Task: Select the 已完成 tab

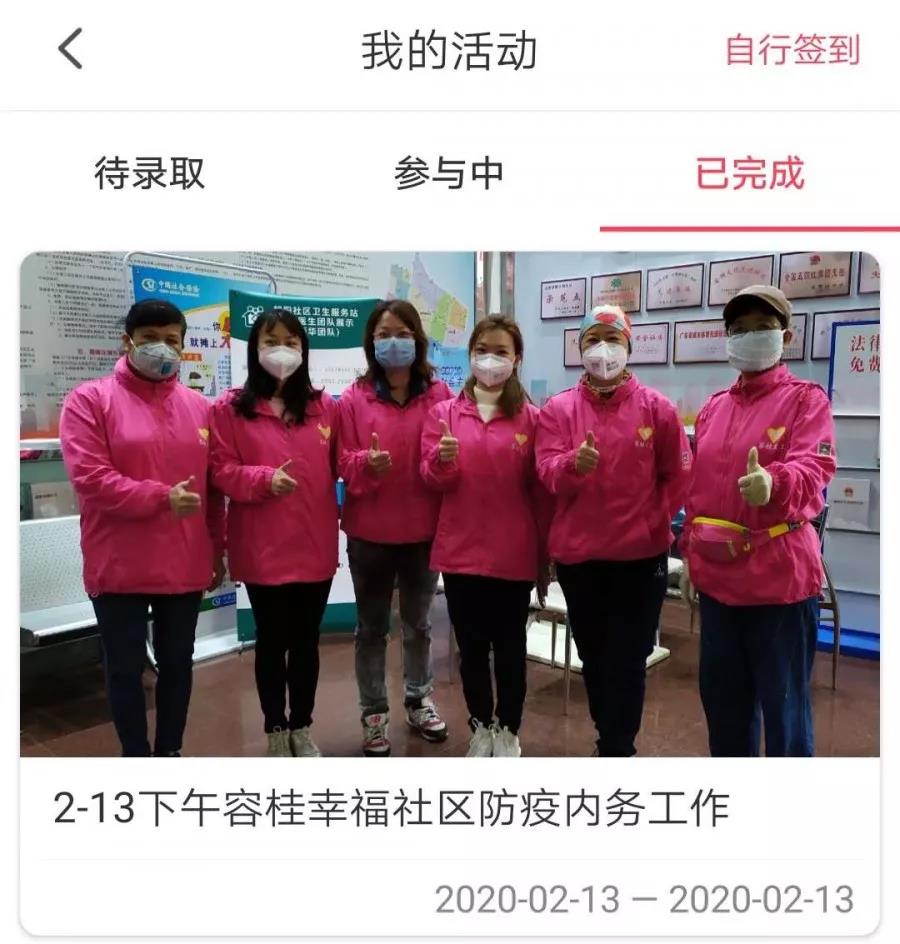Action: [750, 173]
